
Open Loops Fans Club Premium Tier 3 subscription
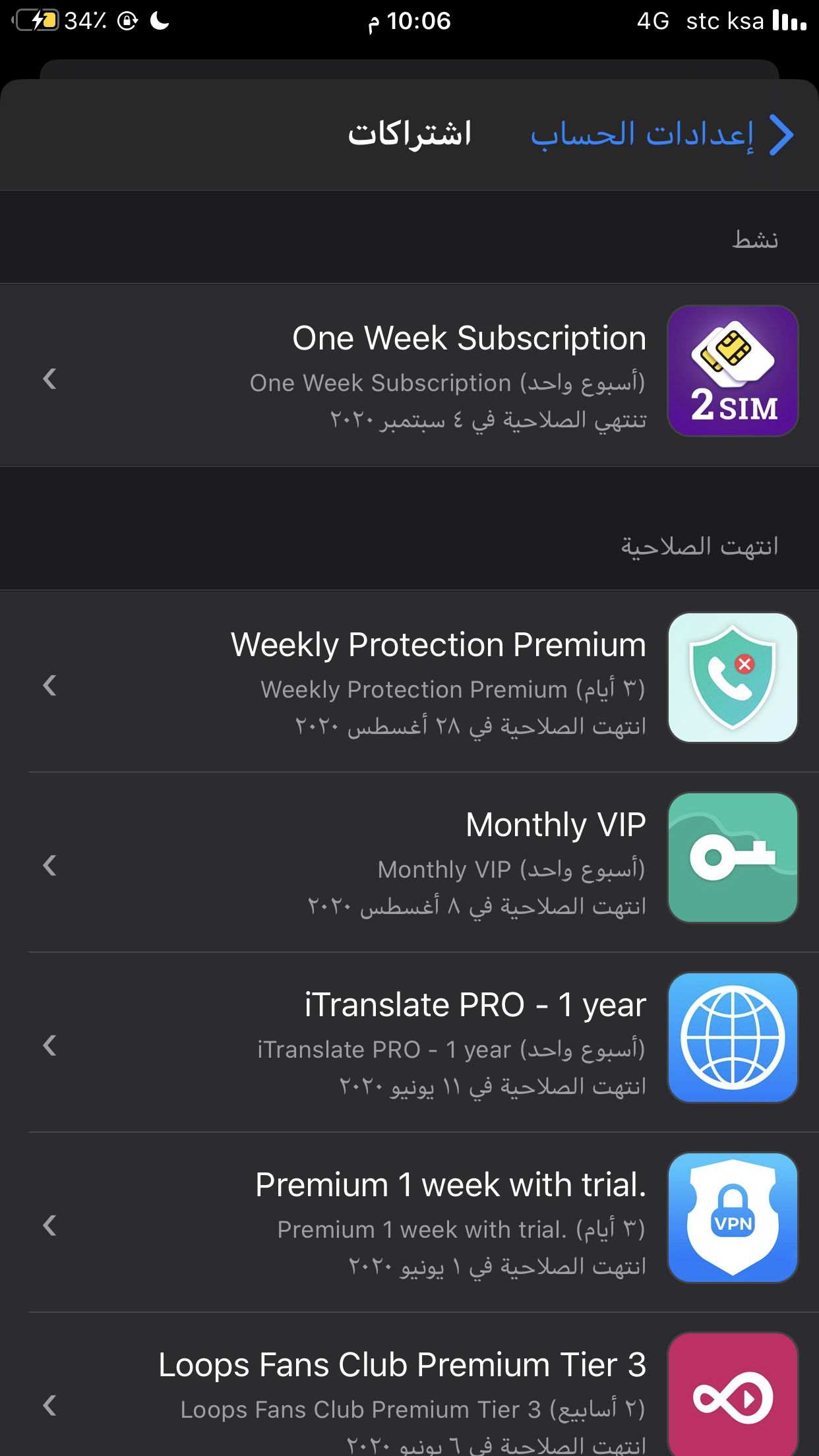coord(409,1385)
